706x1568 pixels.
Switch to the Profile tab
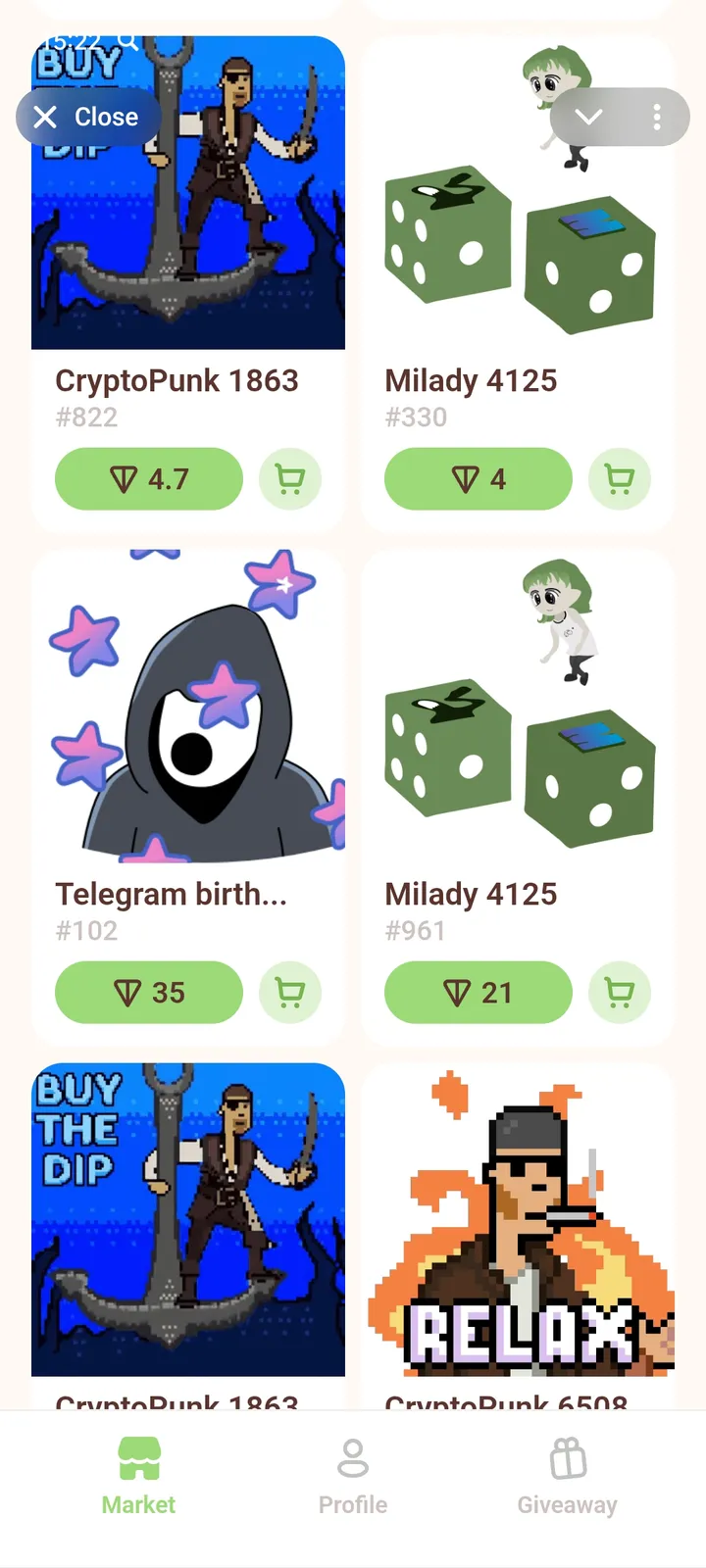click(x=353, y=1480)
